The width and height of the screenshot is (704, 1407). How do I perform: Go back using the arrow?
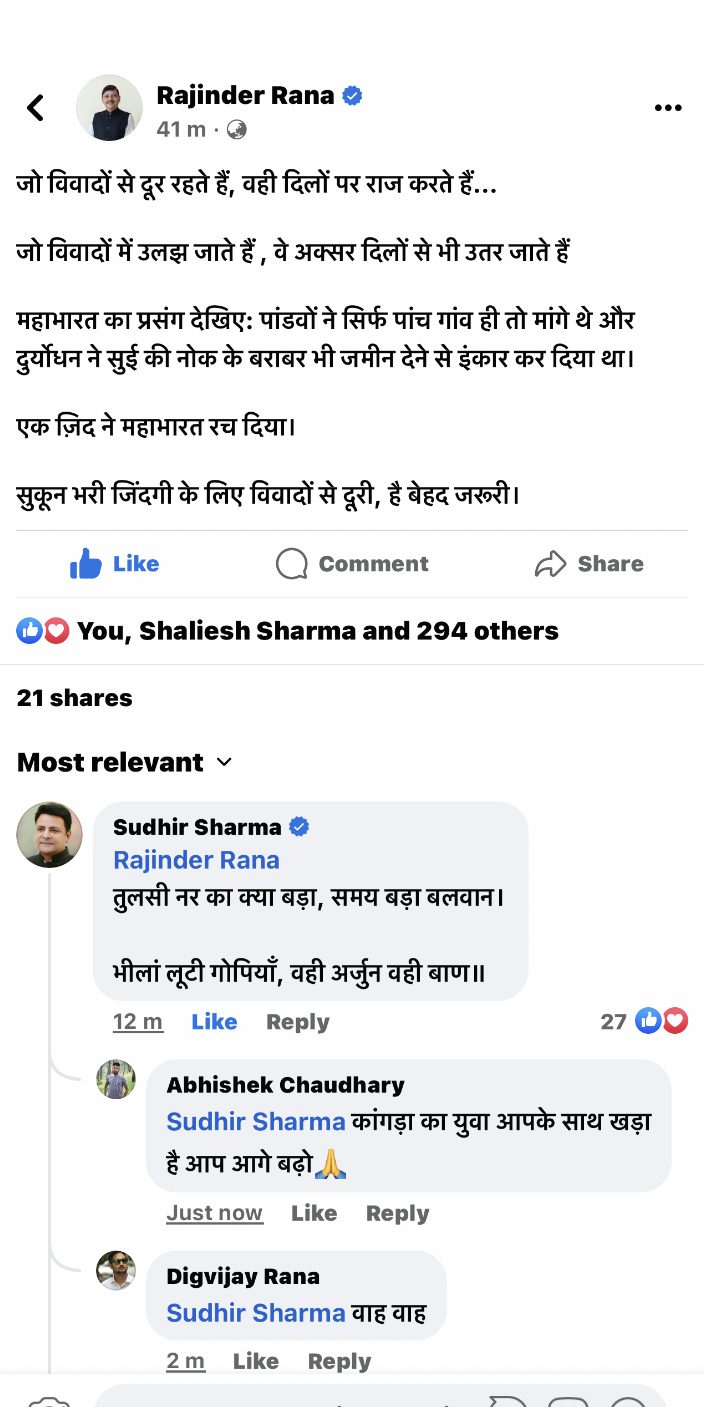click(x=36, y=107)
